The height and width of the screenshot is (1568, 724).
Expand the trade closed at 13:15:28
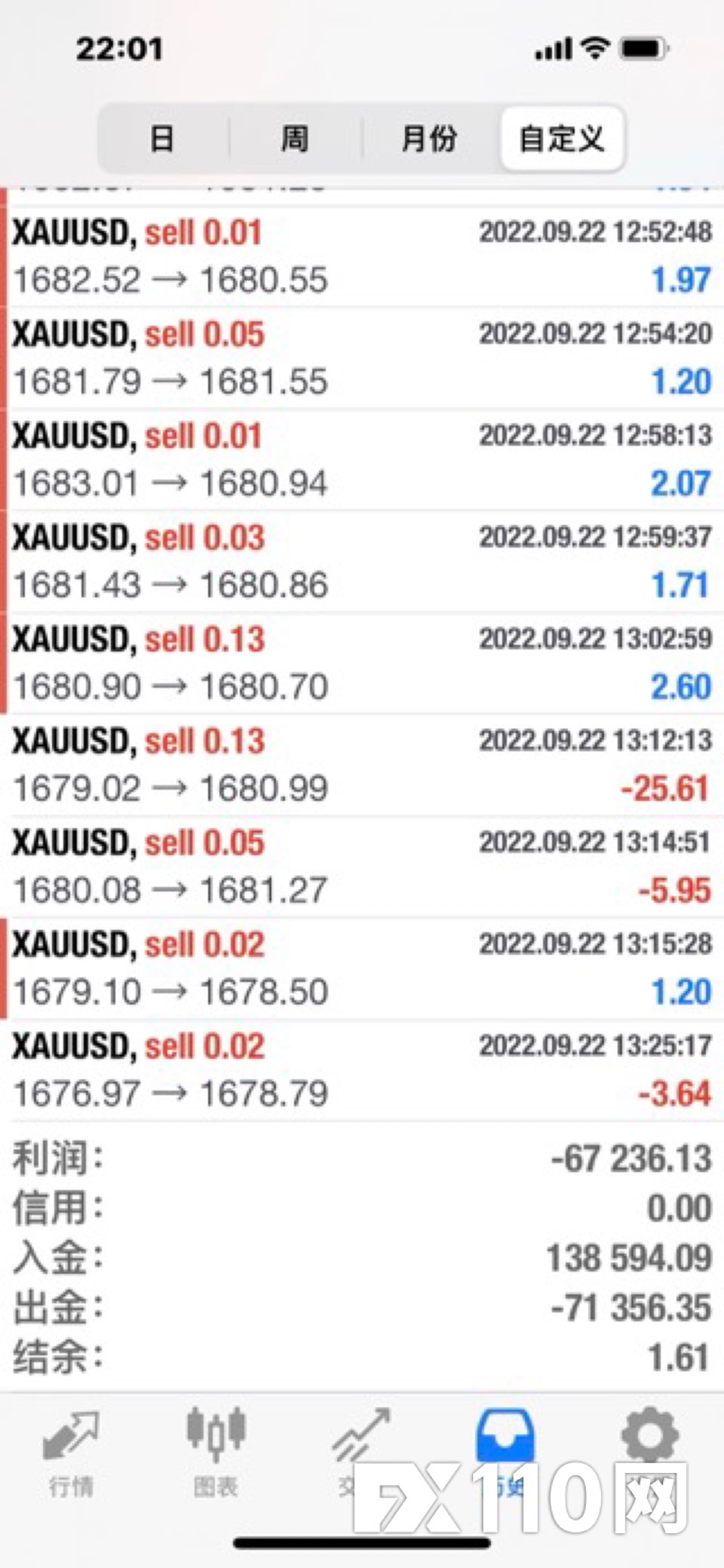[362, 969]
